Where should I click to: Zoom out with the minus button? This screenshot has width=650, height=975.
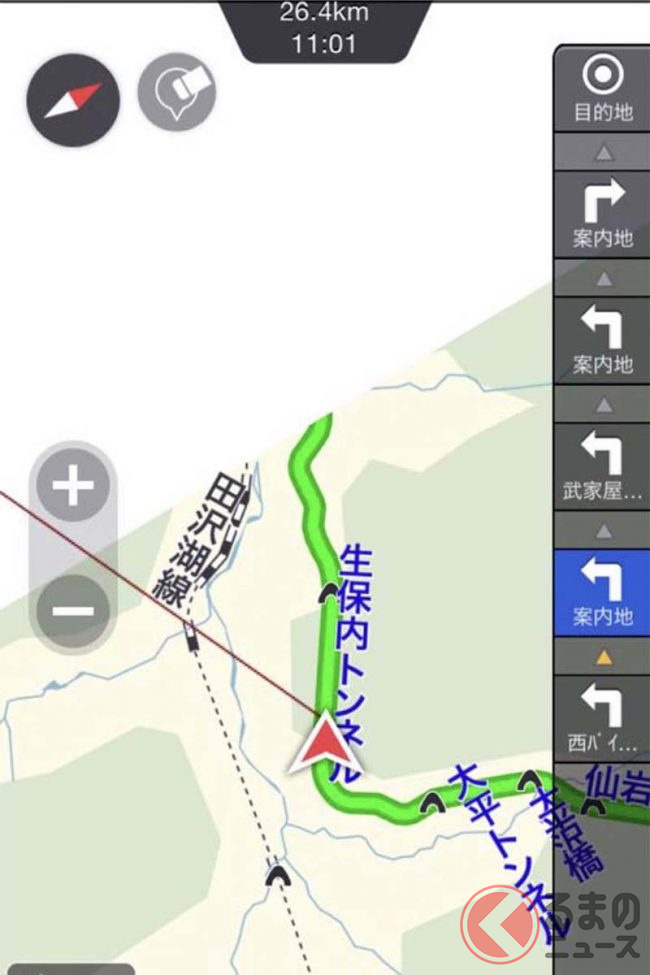pos(72,609)
